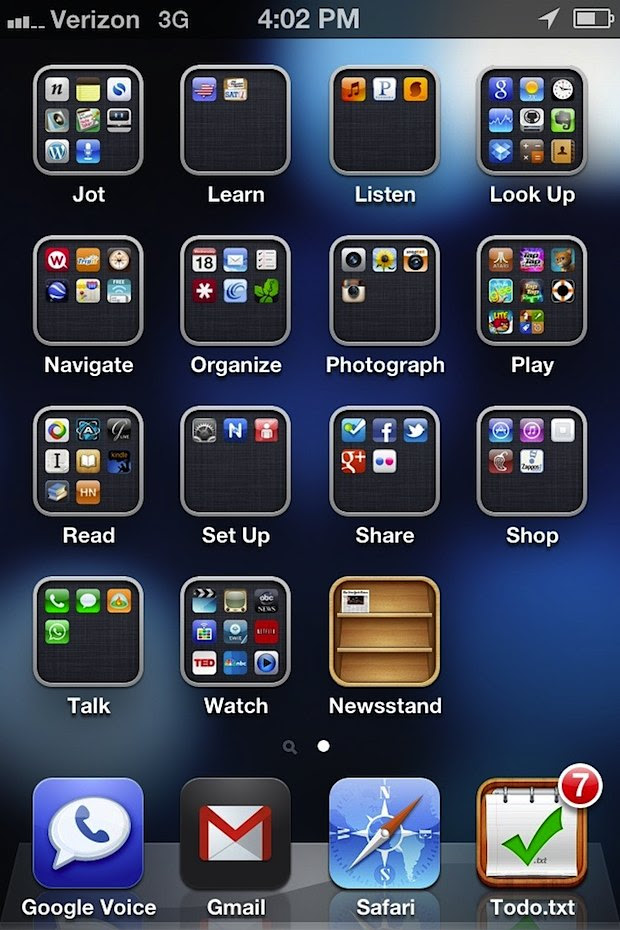Open the Navigate folder
This screenshot has height=930, width=620.
click(x=88, y=291)
